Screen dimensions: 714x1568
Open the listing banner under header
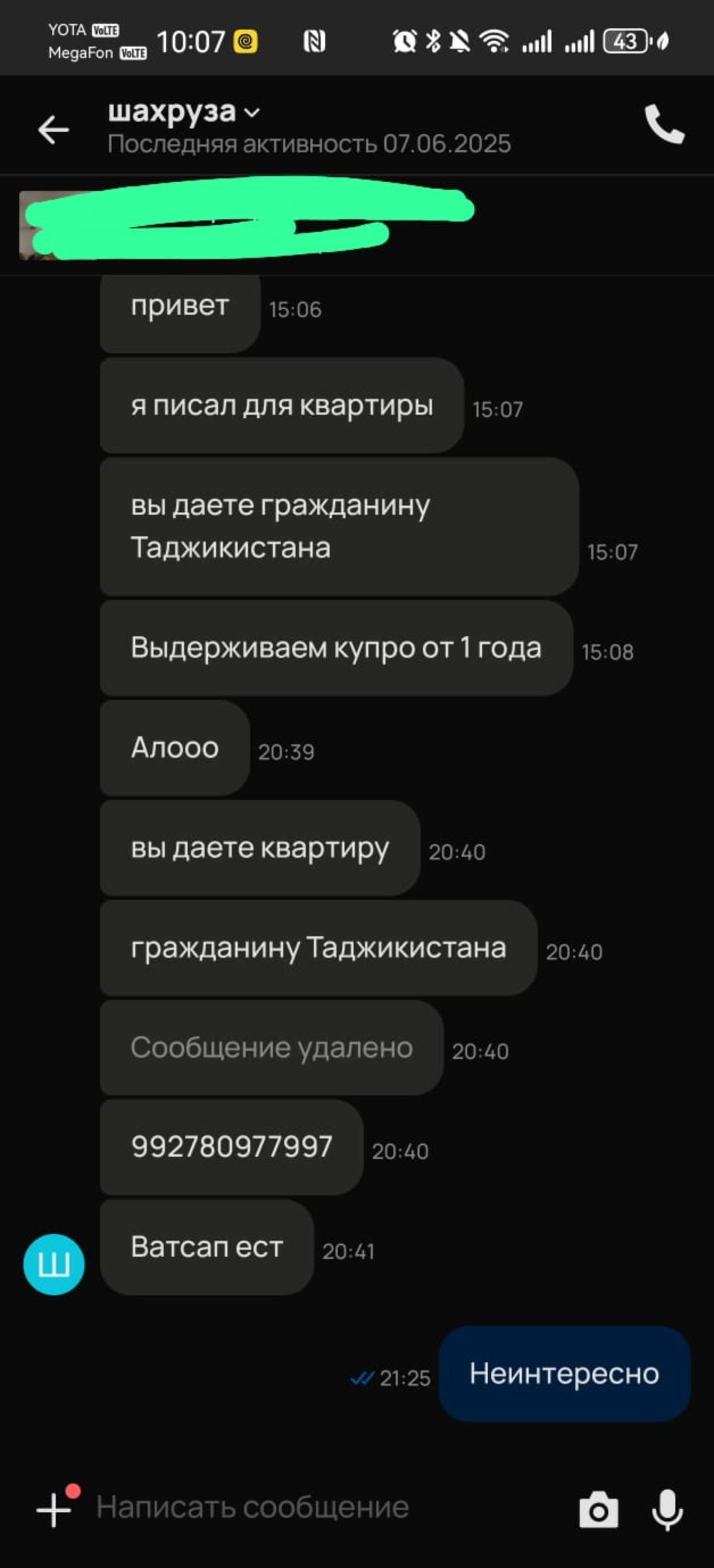(x=244, y=225)
